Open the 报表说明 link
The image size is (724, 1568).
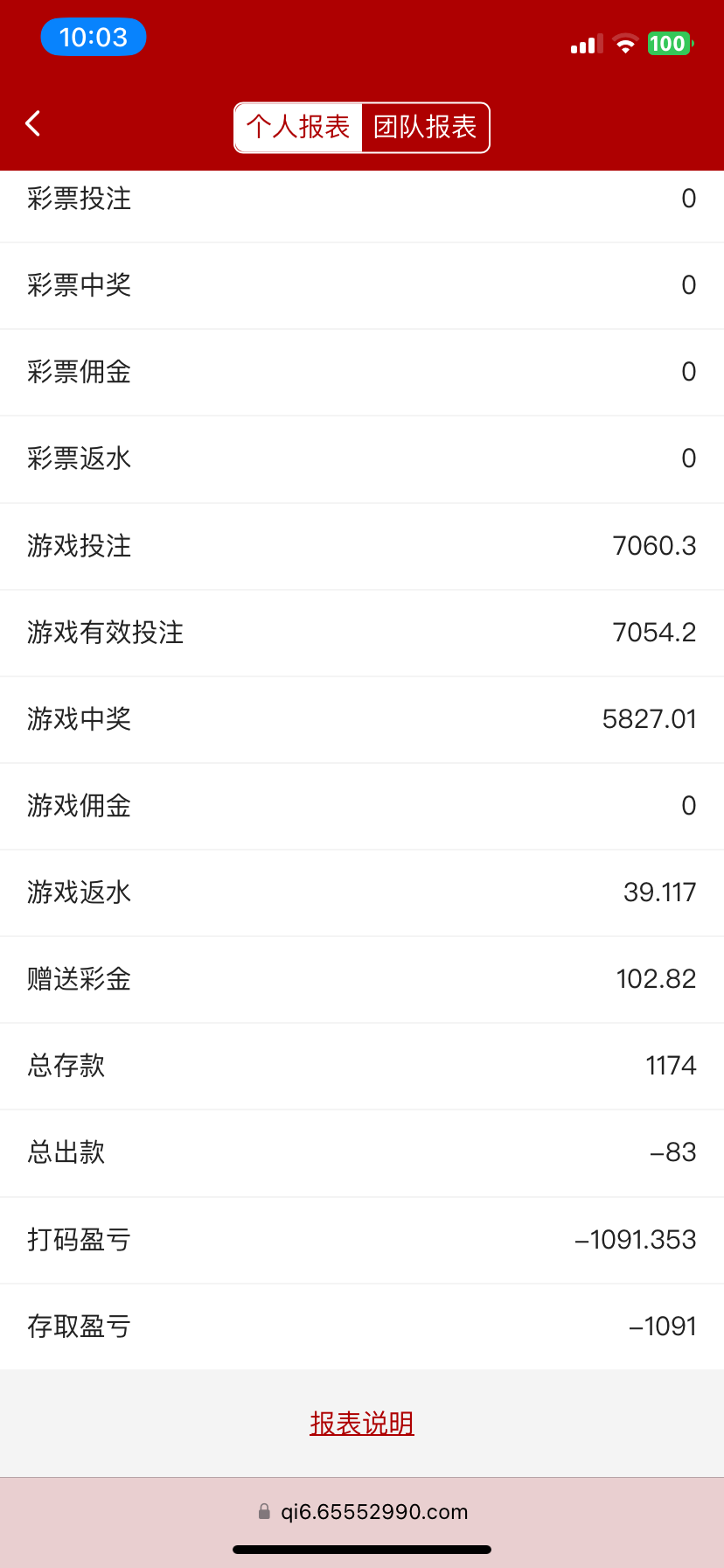click(x=361, y=1424)
